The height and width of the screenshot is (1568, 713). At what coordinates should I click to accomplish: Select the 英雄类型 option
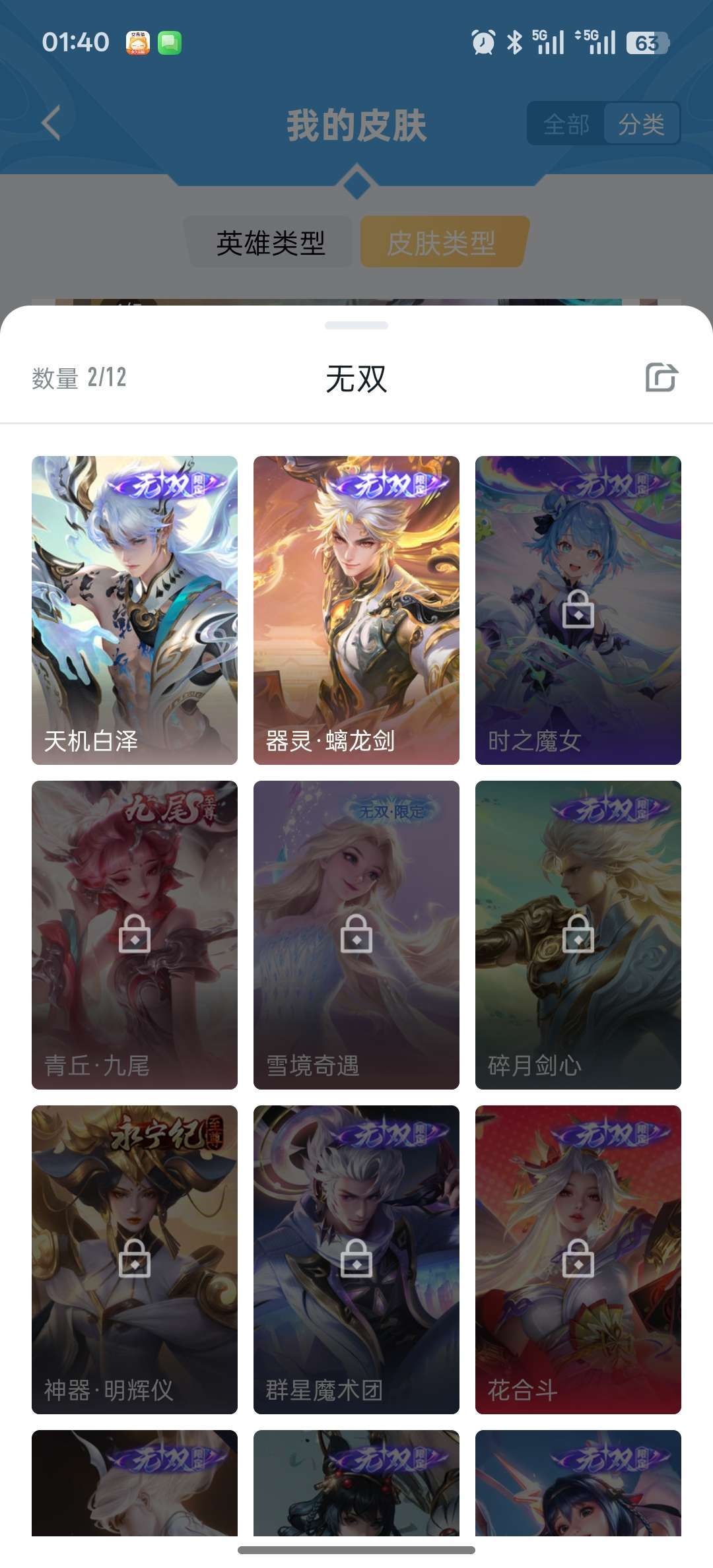271,243
